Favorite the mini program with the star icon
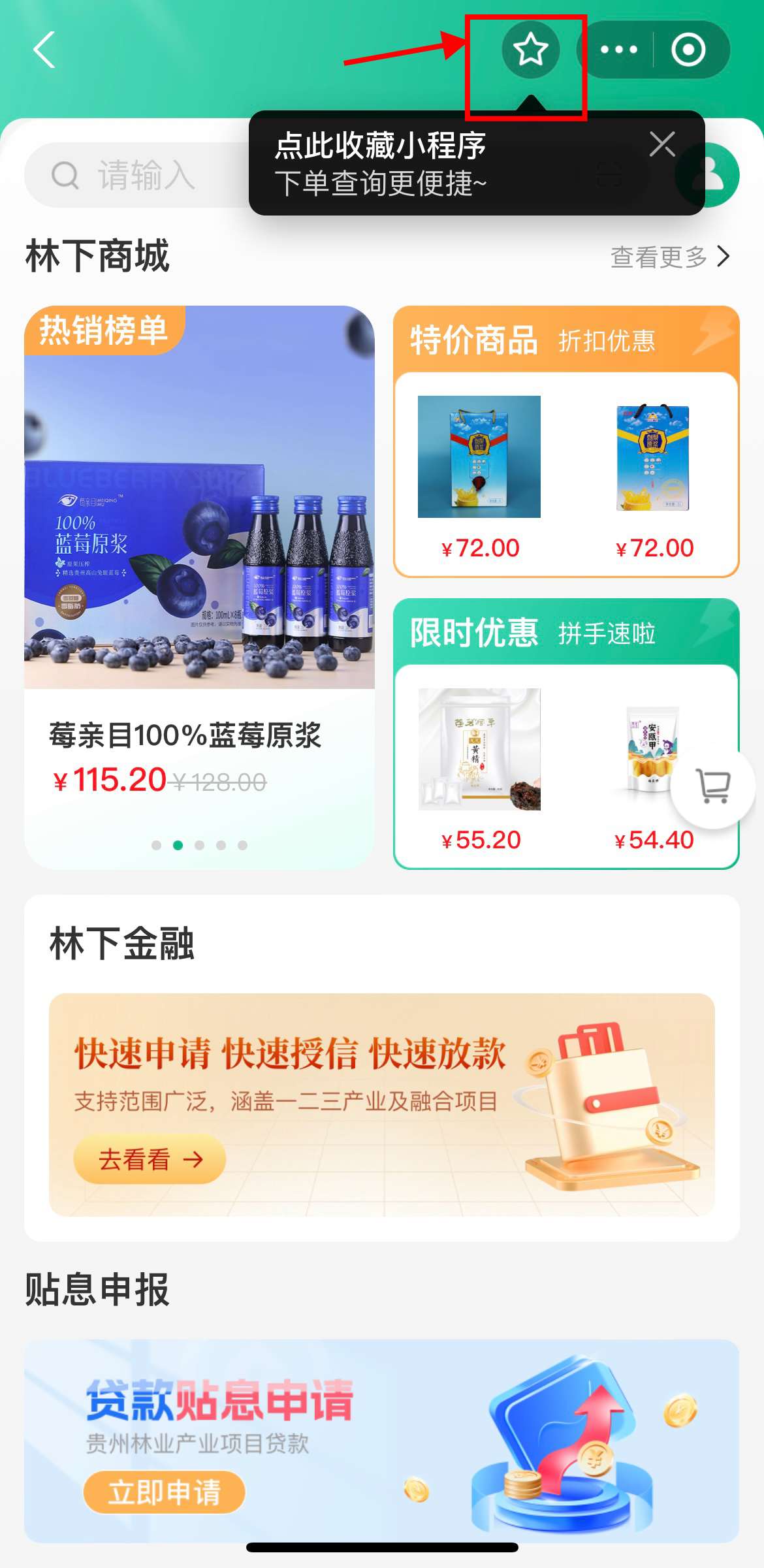This screenshot has height=1568, width=764. point(530,50)
